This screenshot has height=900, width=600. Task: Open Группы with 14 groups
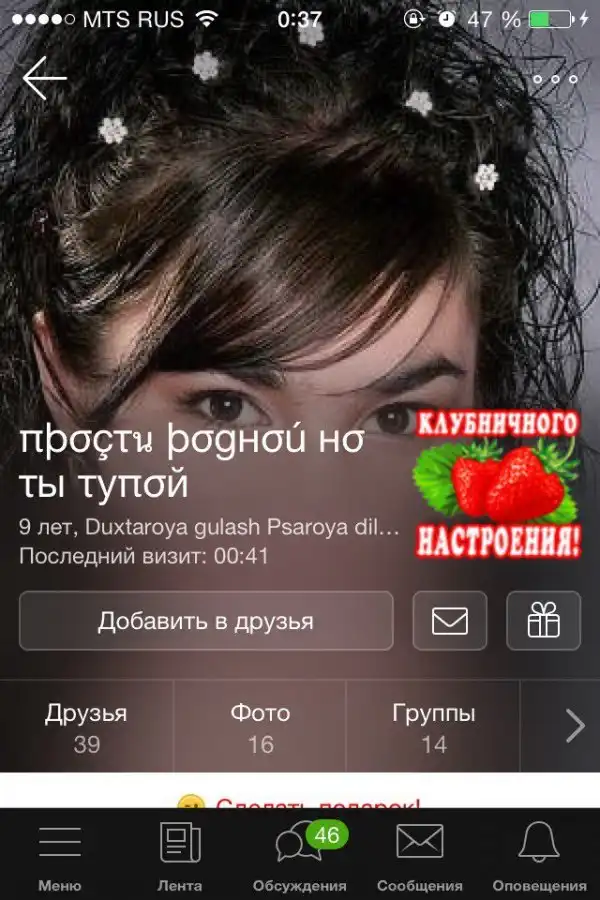(433, 727)
